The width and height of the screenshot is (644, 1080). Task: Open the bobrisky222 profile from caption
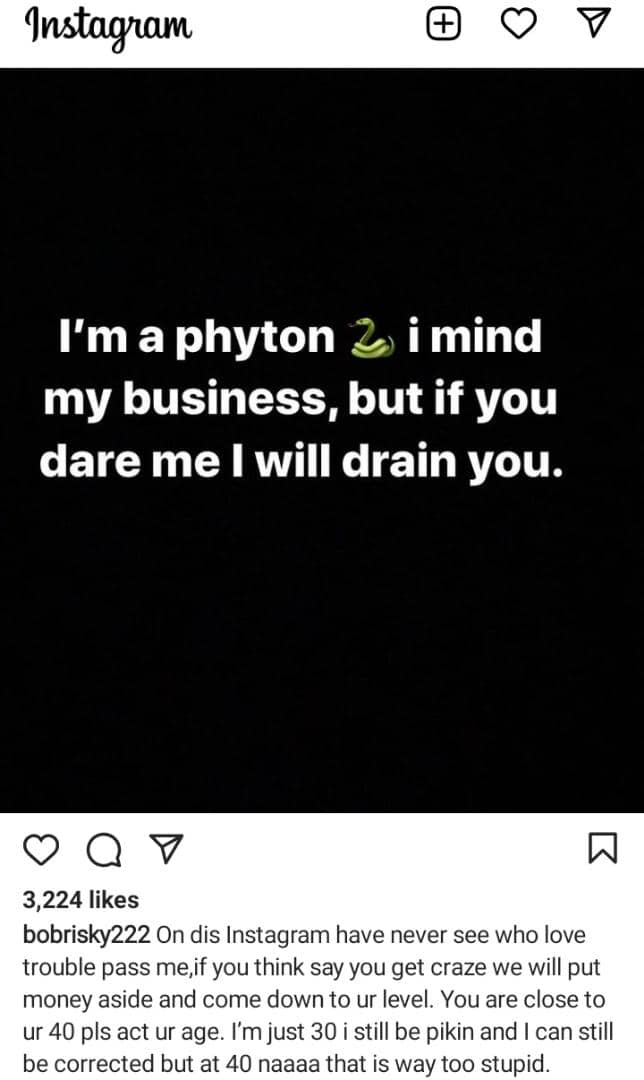[x=87, y=935]
